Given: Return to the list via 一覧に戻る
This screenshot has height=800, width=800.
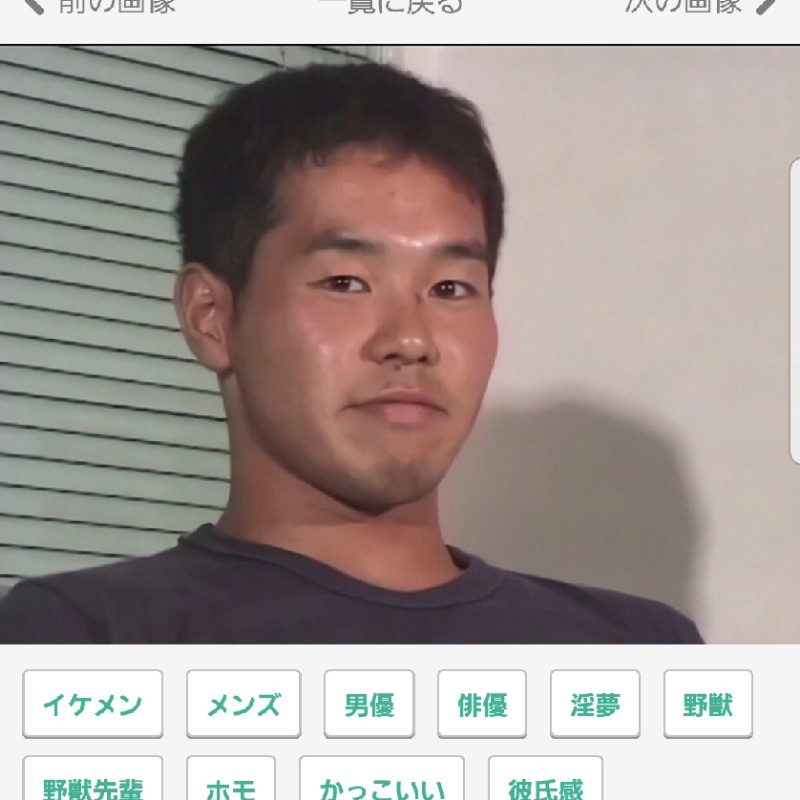Looking at the screenshot, I should pyautogui.click(x=391, y=6).
